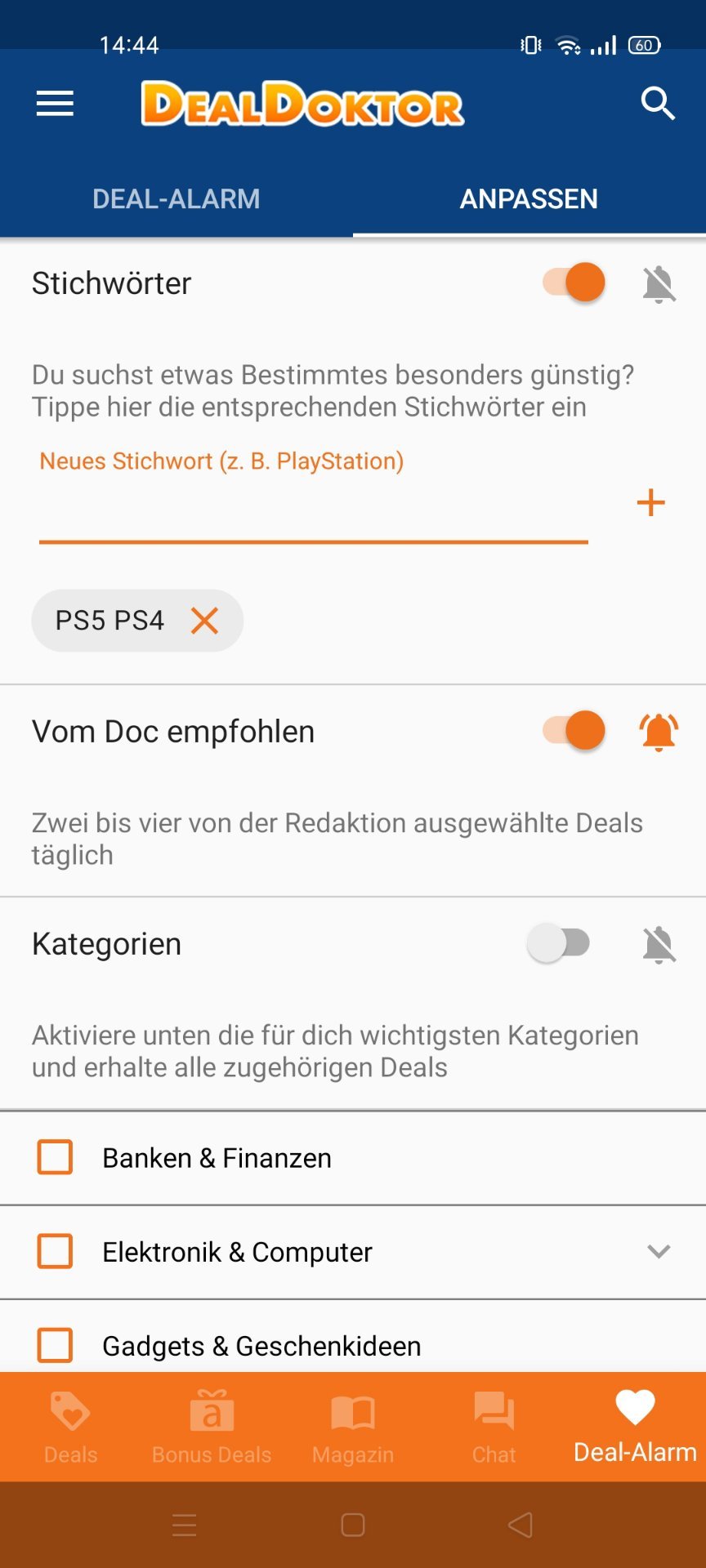Switch to the Deal-Alarm top tab
Viewport: 706px width, 1568px height.
pos(176,198)
